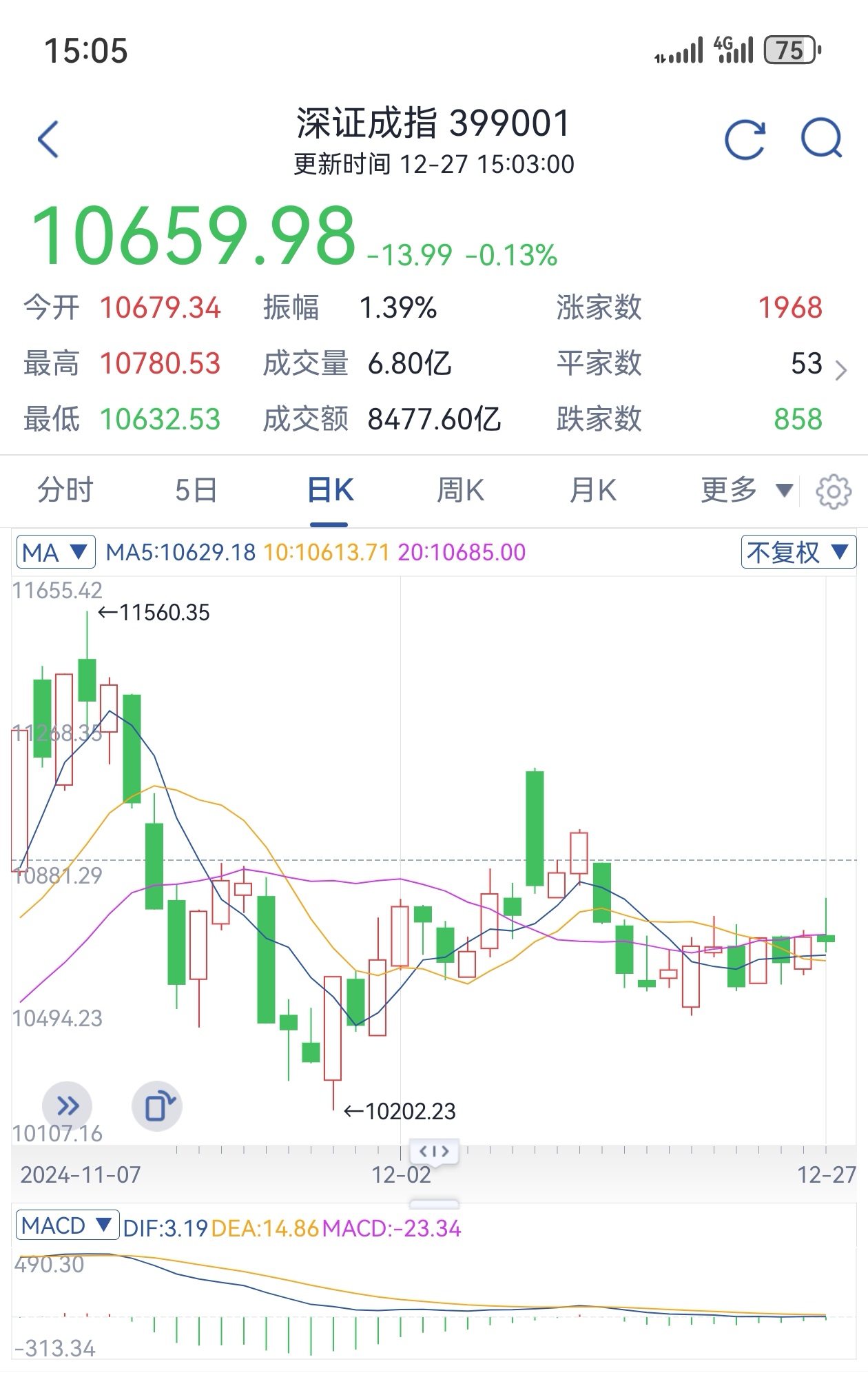The width and height of the screenshot is (868, 1375).
Task: Expand the 更多 chart period menu
Action: (x=742, y=491)
